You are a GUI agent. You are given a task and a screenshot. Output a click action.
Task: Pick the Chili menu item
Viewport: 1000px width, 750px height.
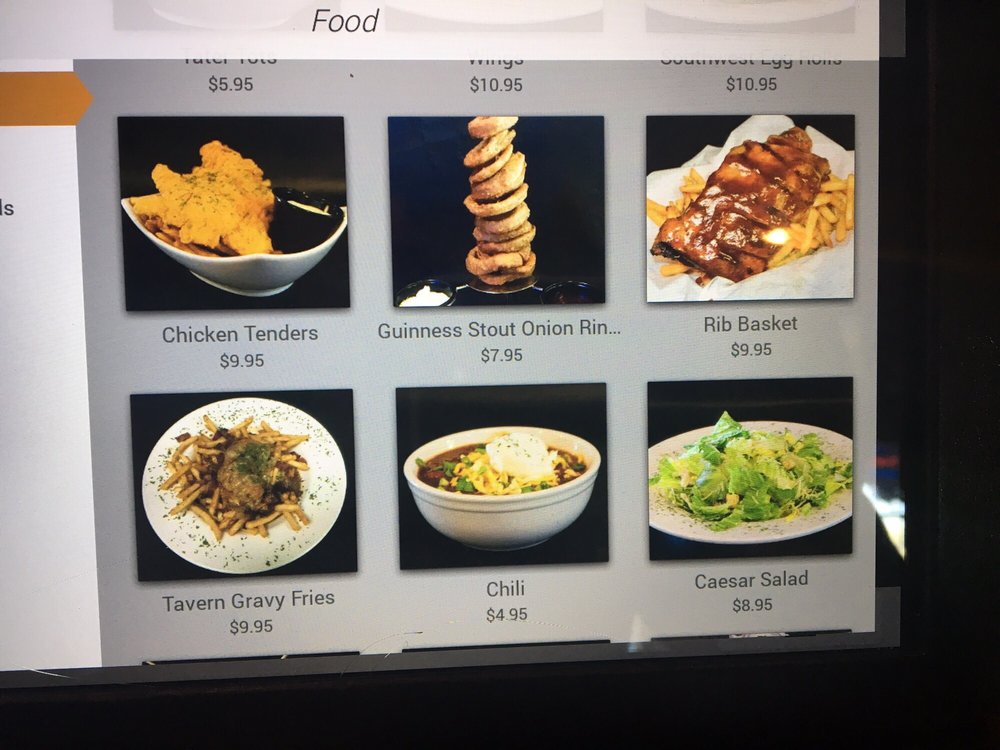[502, 476]
